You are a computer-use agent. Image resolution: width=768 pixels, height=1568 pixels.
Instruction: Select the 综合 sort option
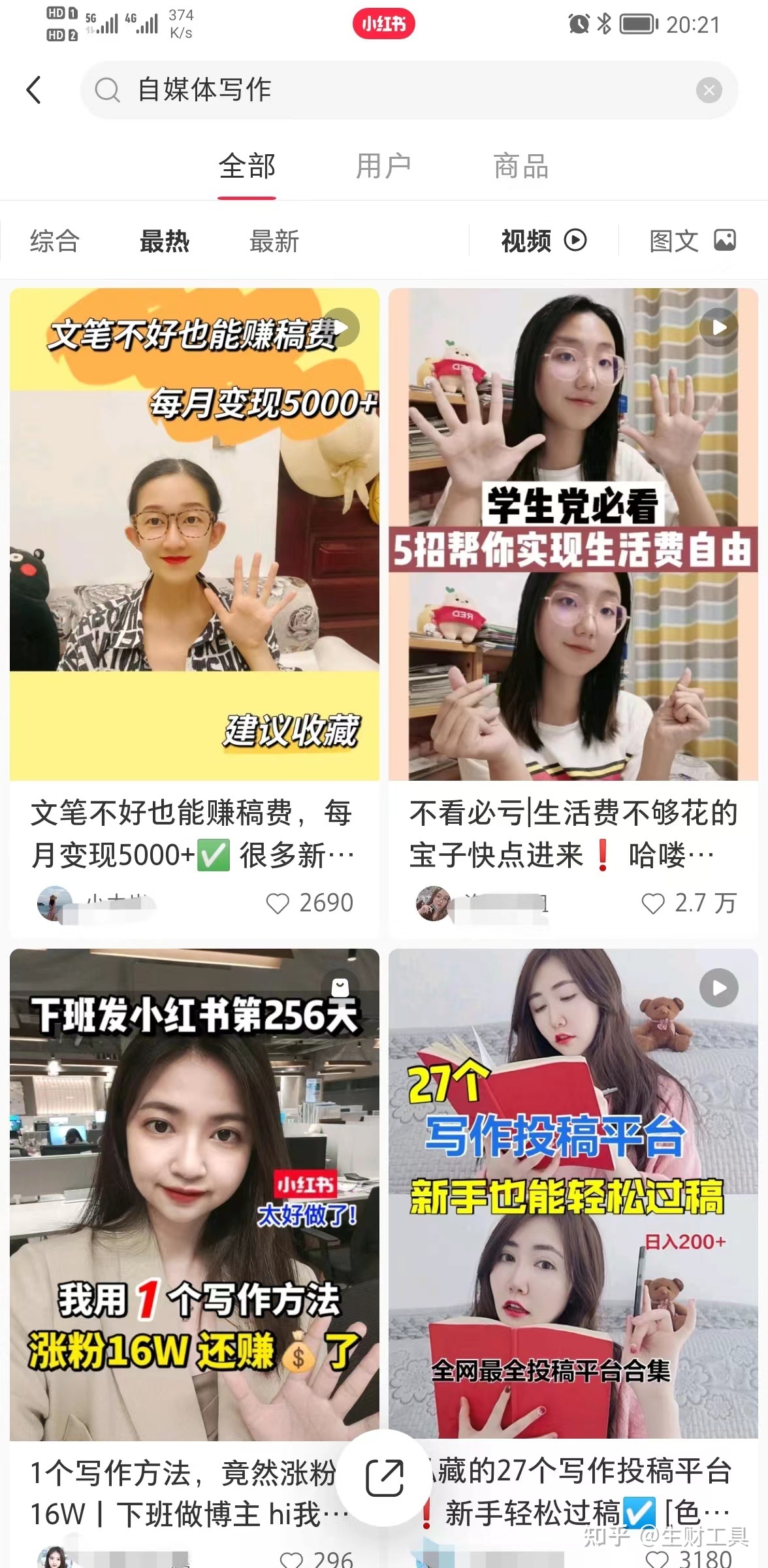coord(54,240)
